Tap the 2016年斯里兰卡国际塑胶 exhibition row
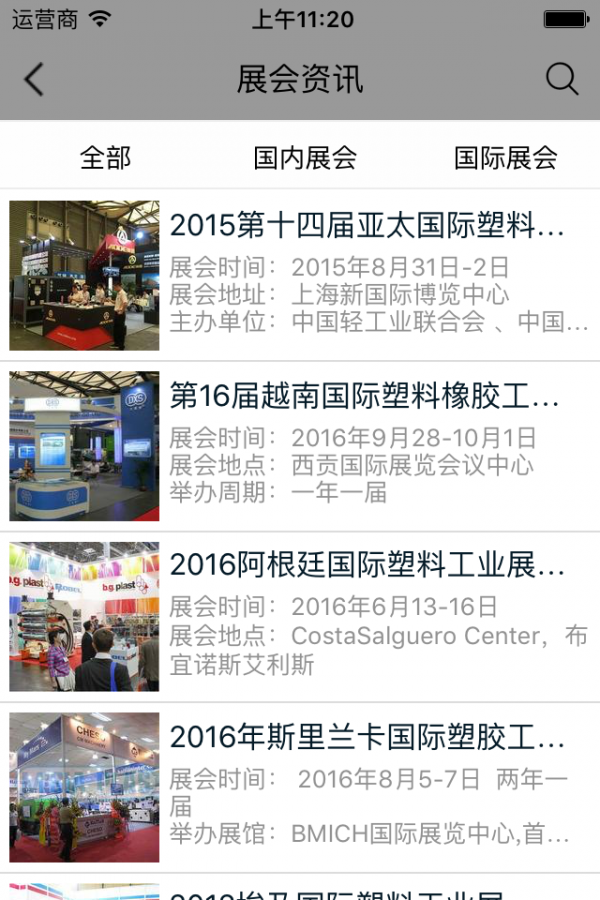600x900 pixels. pyautogui.click(x=366, y=737)
